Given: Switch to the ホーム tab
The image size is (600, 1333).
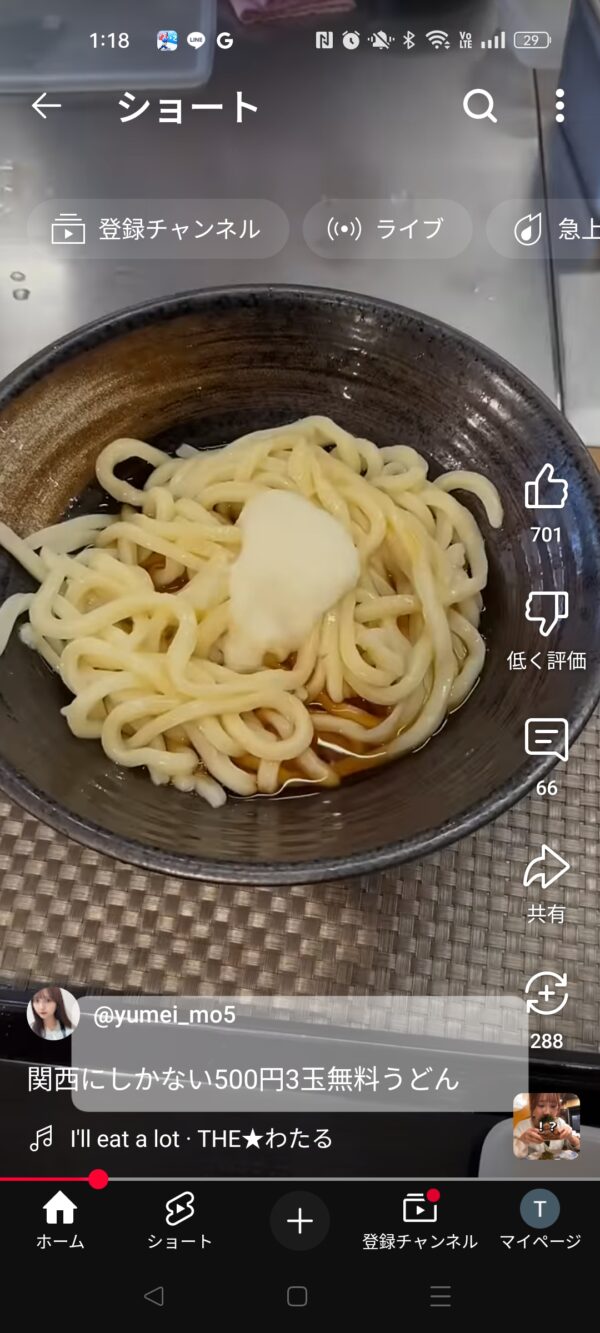Looking at the screenshot, I should point(60,1221).
